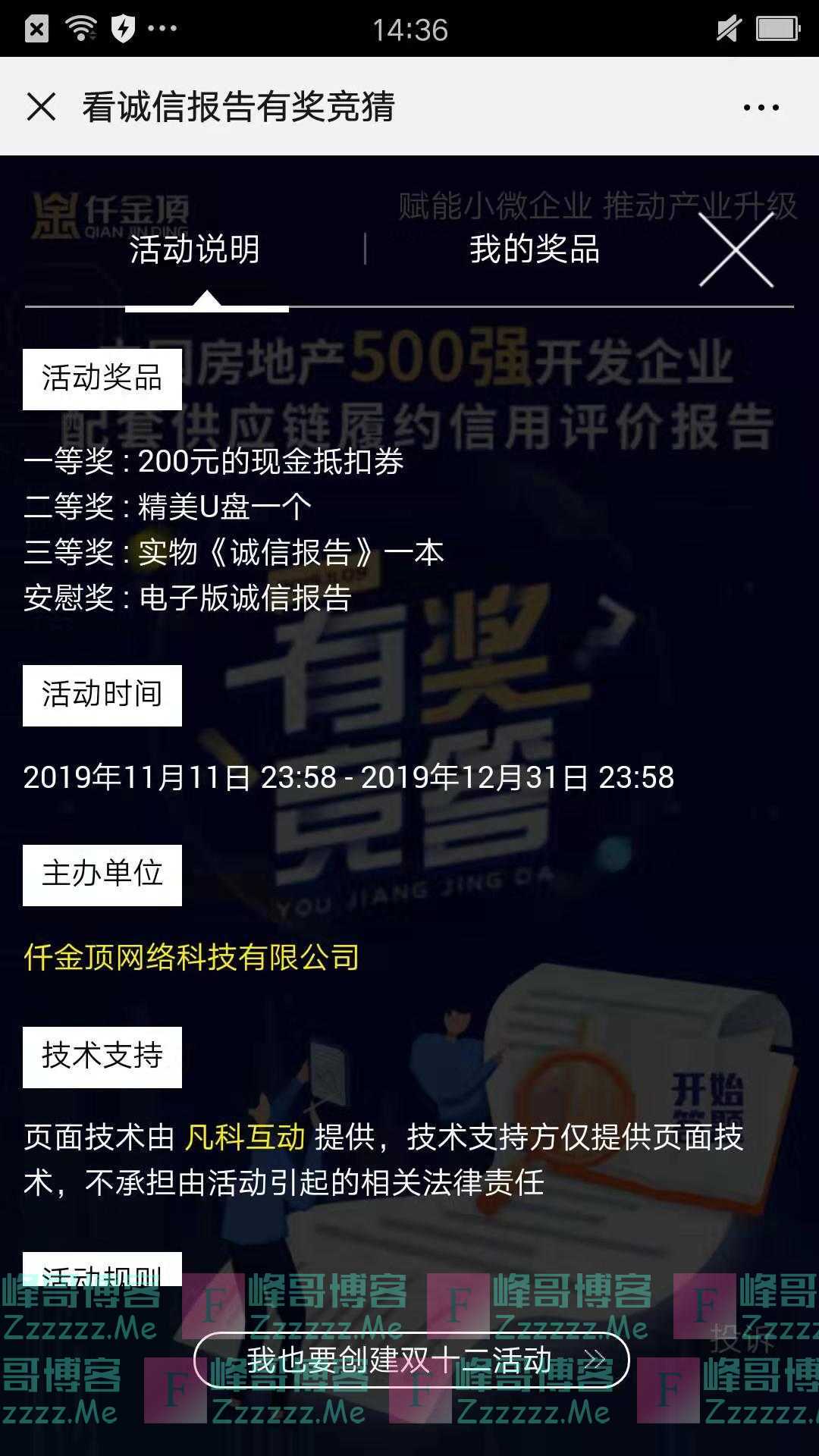
Task: Open the 凡科互动 link
Action: coord(245,1137)
